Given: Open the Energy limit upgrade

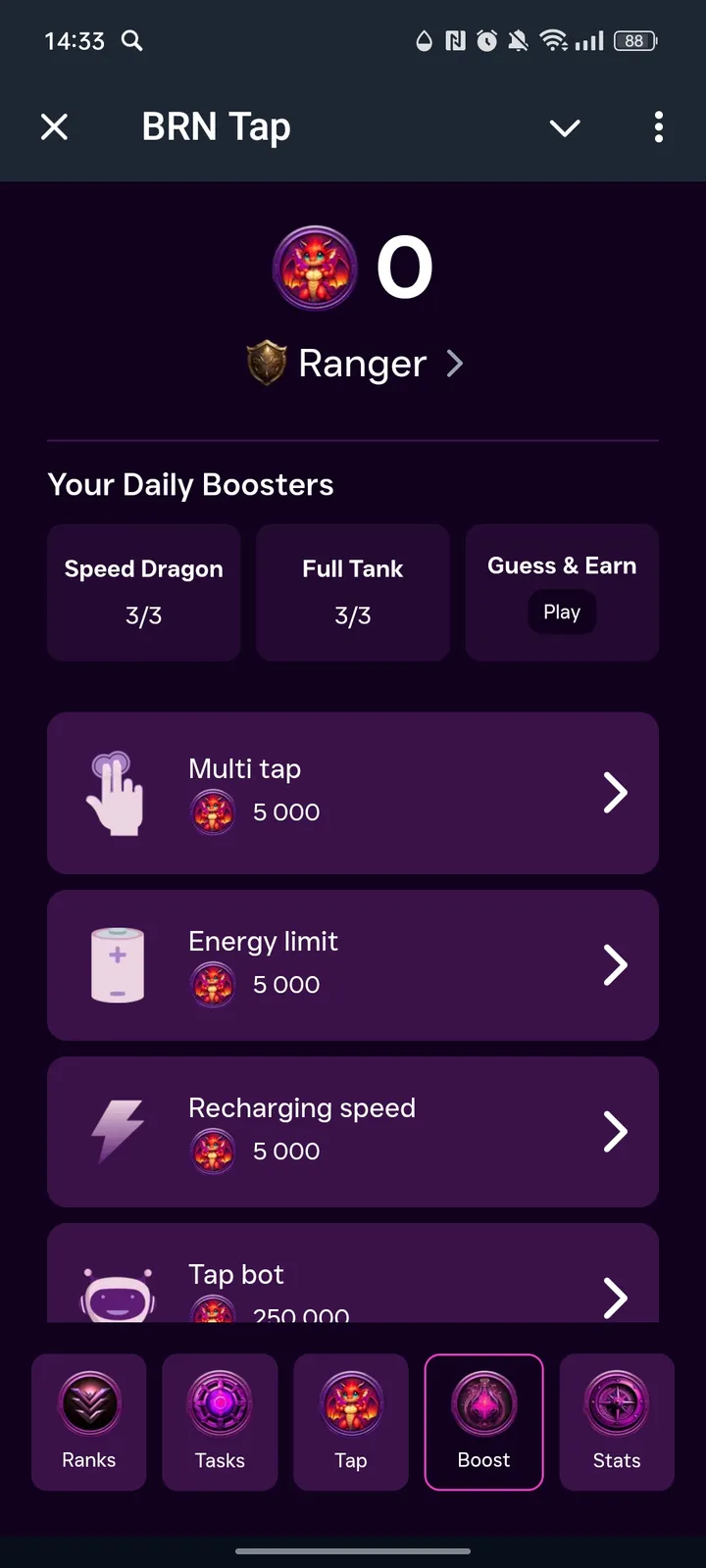Looking at the screenshot, I should click(353, 965).
